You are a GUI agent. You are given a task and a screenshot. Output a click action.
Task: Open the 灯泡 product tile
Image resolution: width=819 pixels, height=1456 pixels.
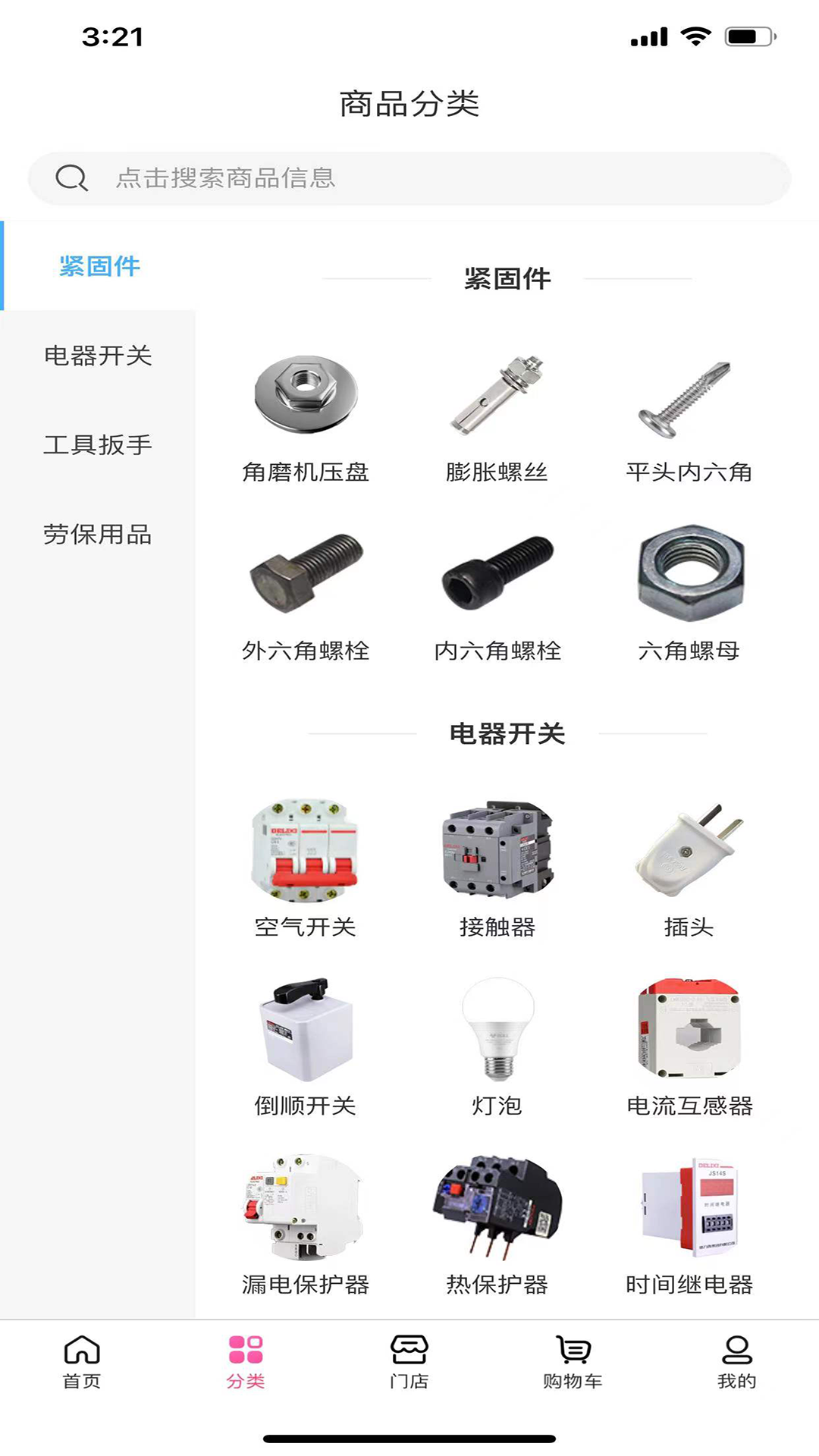pos(497,1046)
